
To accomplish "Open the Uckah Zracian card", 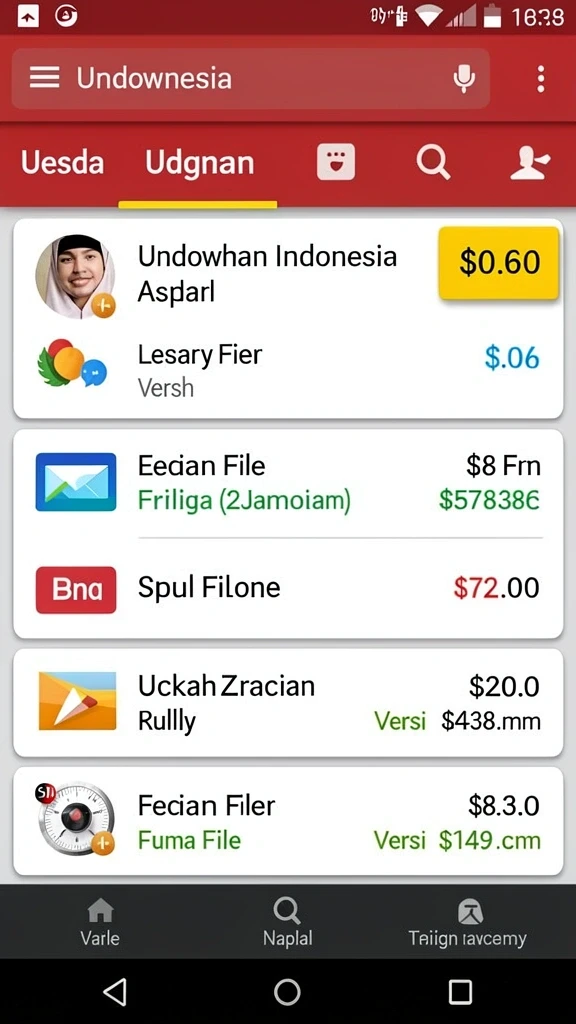I will point(288,703).
